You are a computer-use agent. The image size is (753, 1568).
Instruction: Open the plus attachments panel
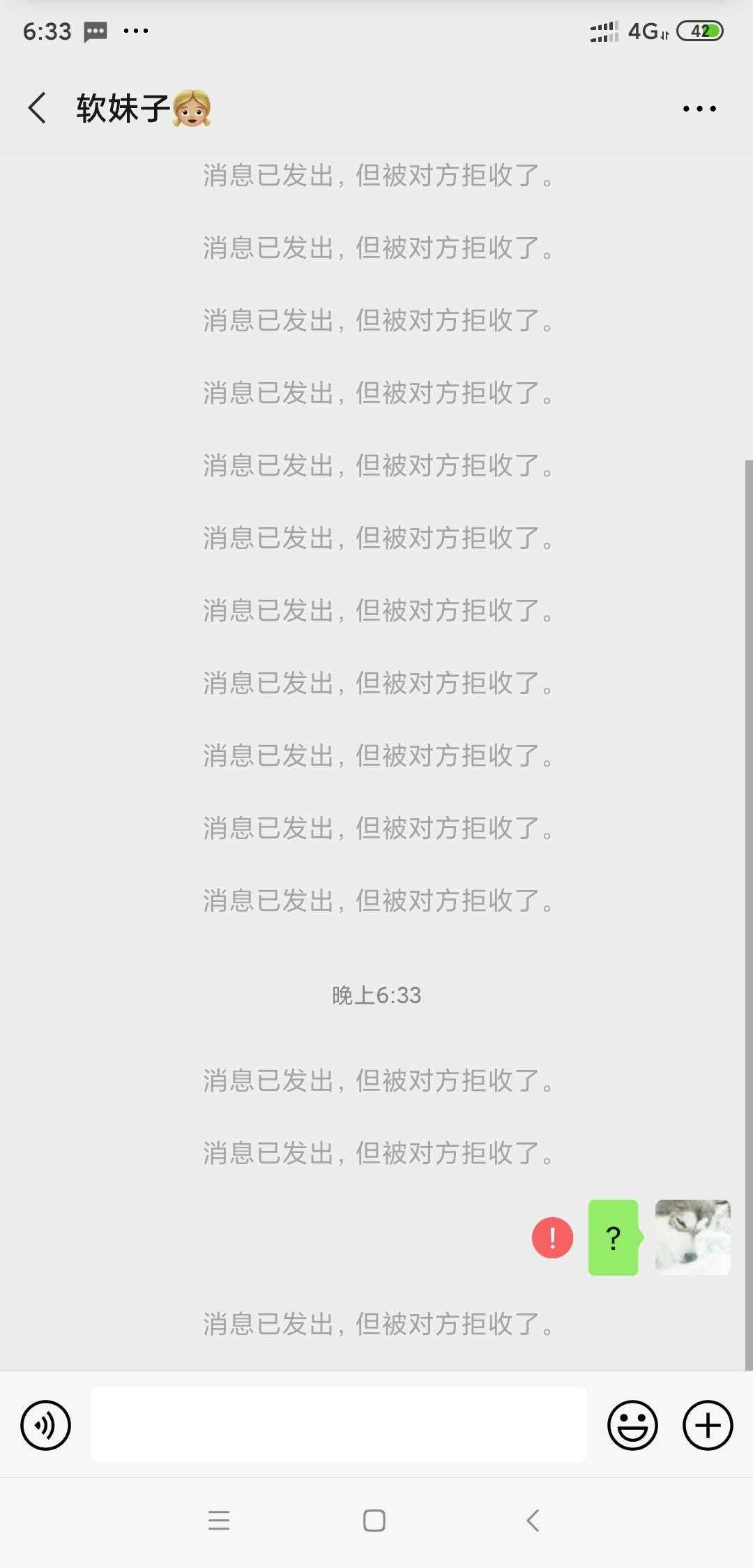(708, 1424)
